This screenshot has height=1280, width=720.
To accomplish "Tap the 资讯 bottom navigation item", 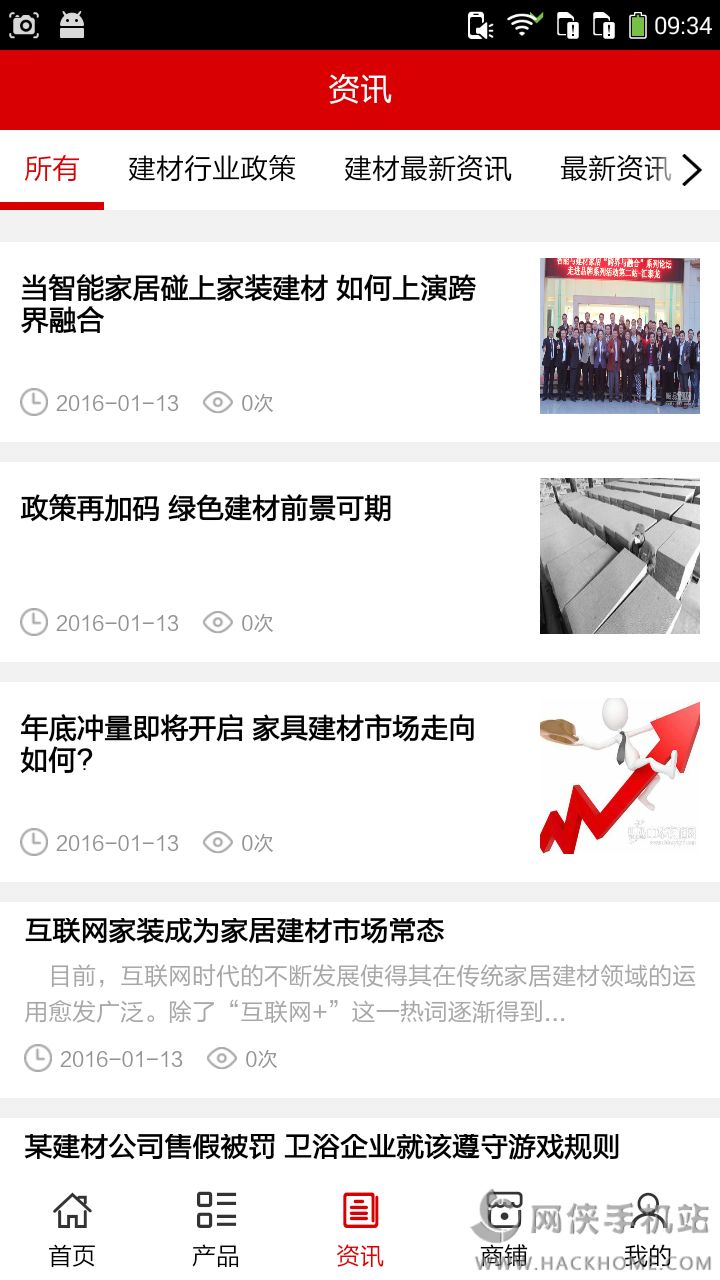I will 360,1228.
